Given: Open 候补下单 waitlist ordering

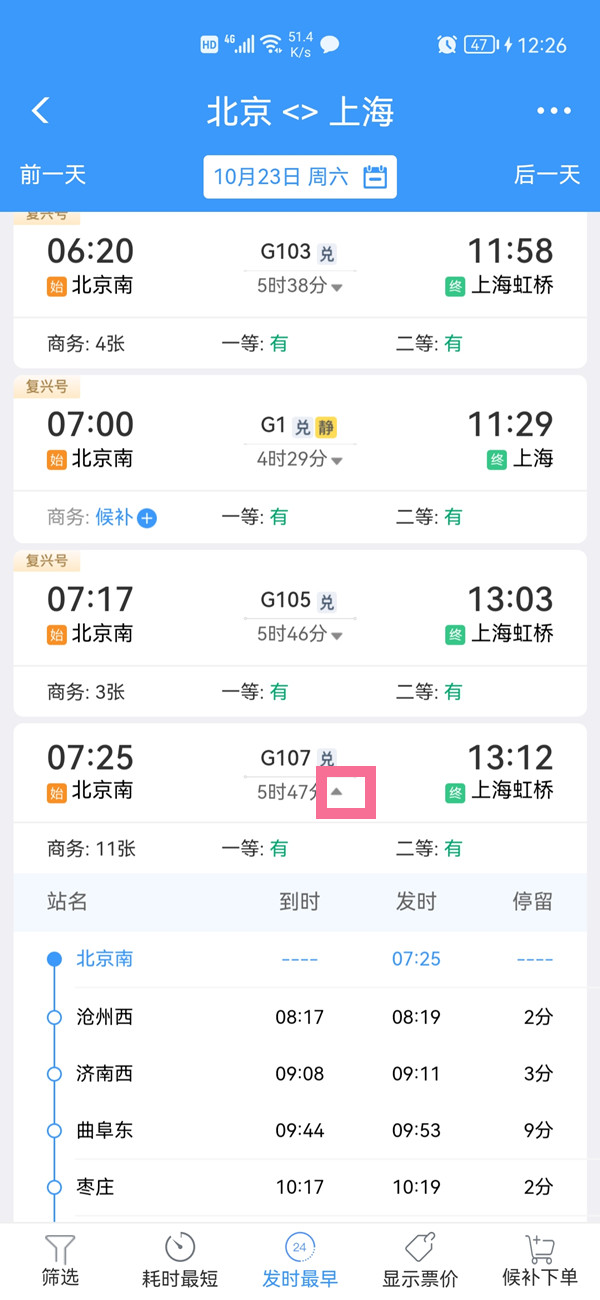Looking at the screenshot, I should (540, 1259).
